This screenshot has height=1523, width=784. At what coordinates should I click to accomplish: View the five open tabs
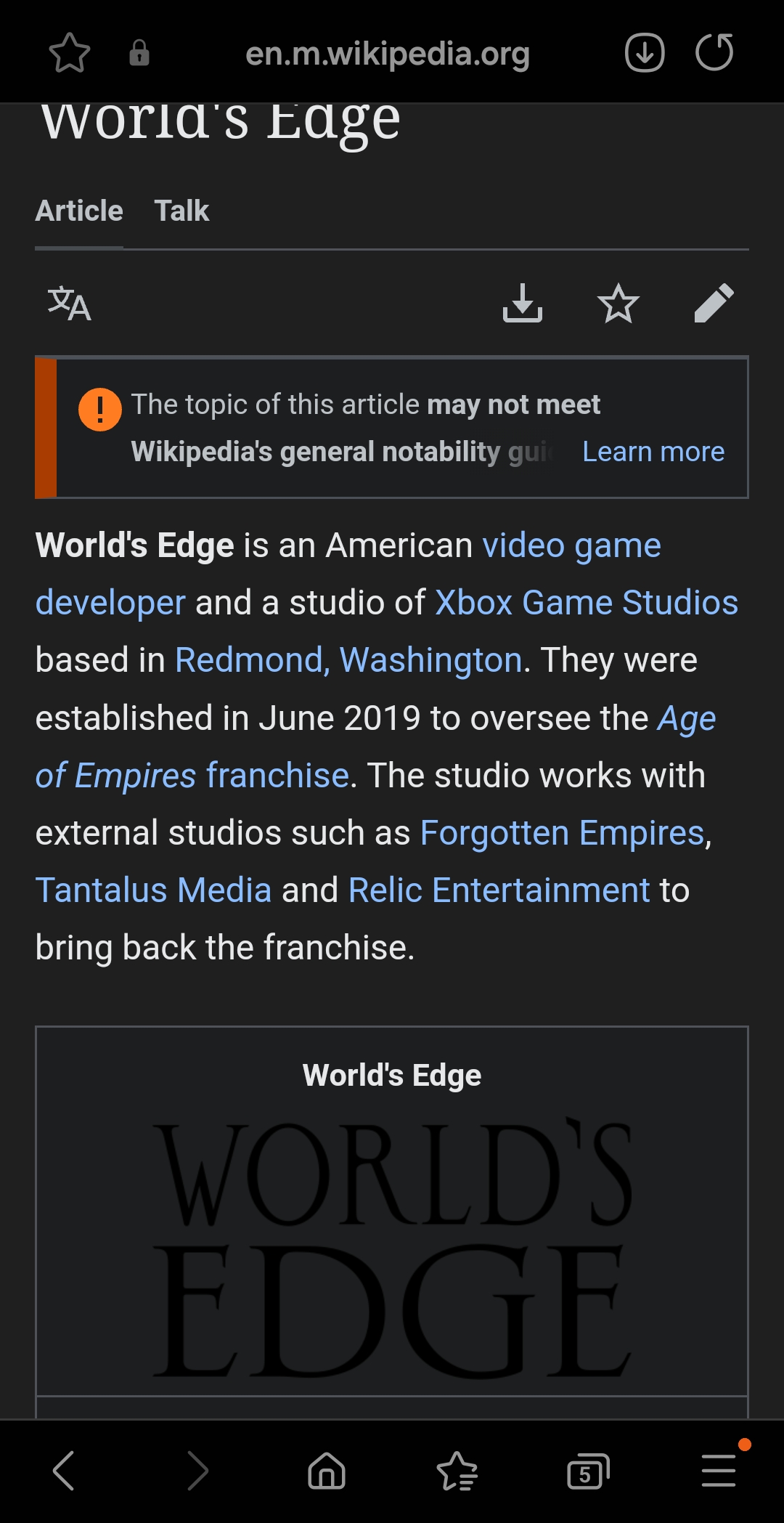pos(588,1471)
